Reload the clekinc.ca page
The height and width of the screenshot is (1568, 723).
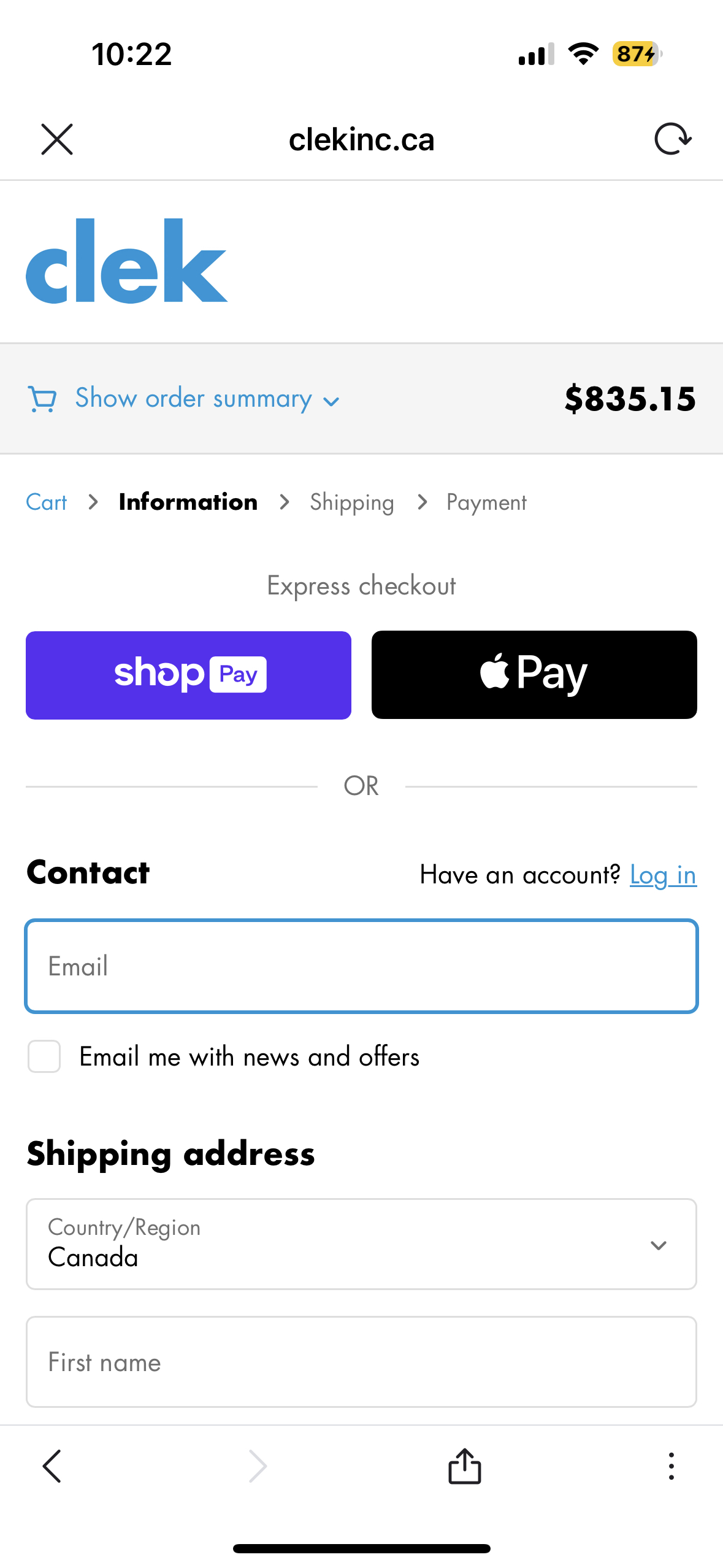click(x=672, y=139)
